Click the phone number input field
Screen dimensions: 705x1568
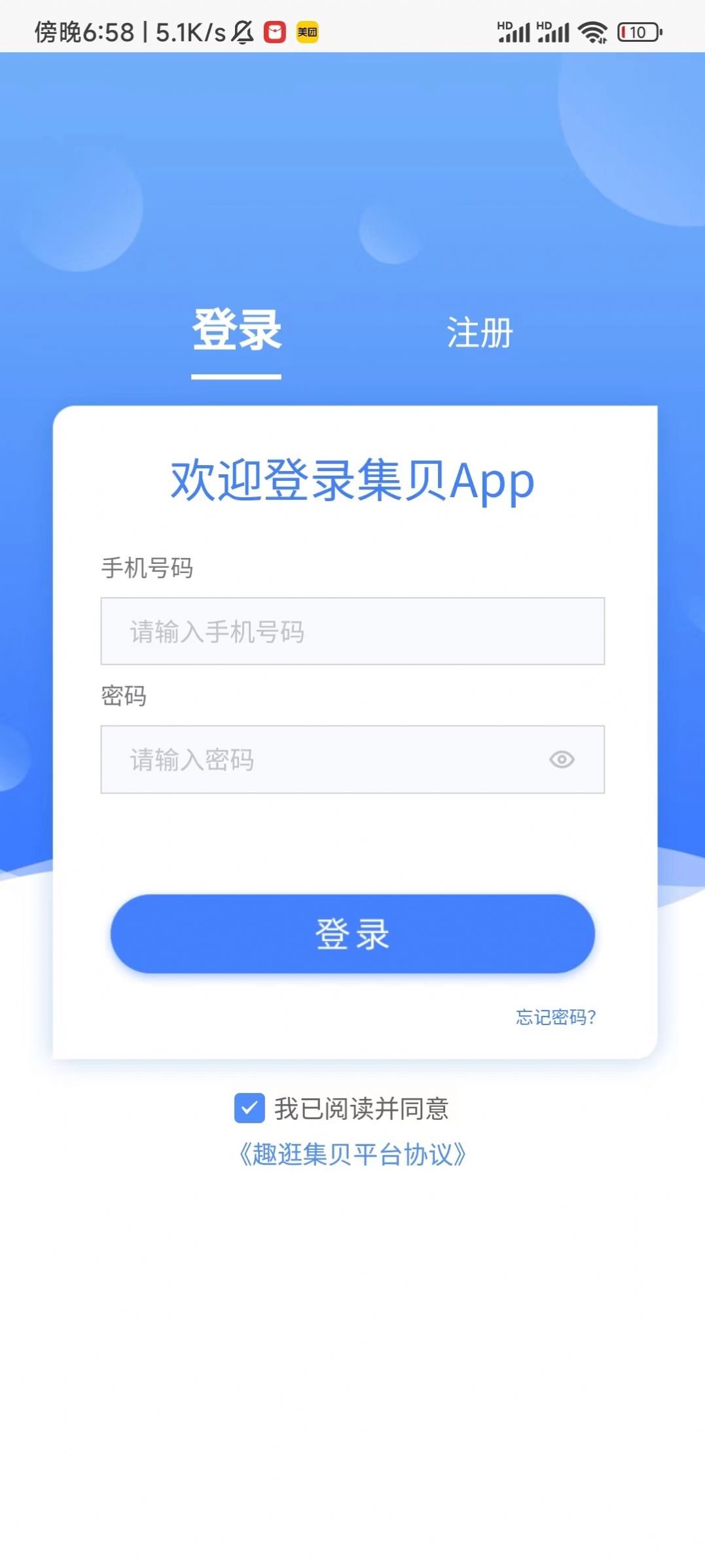[352, 631]
